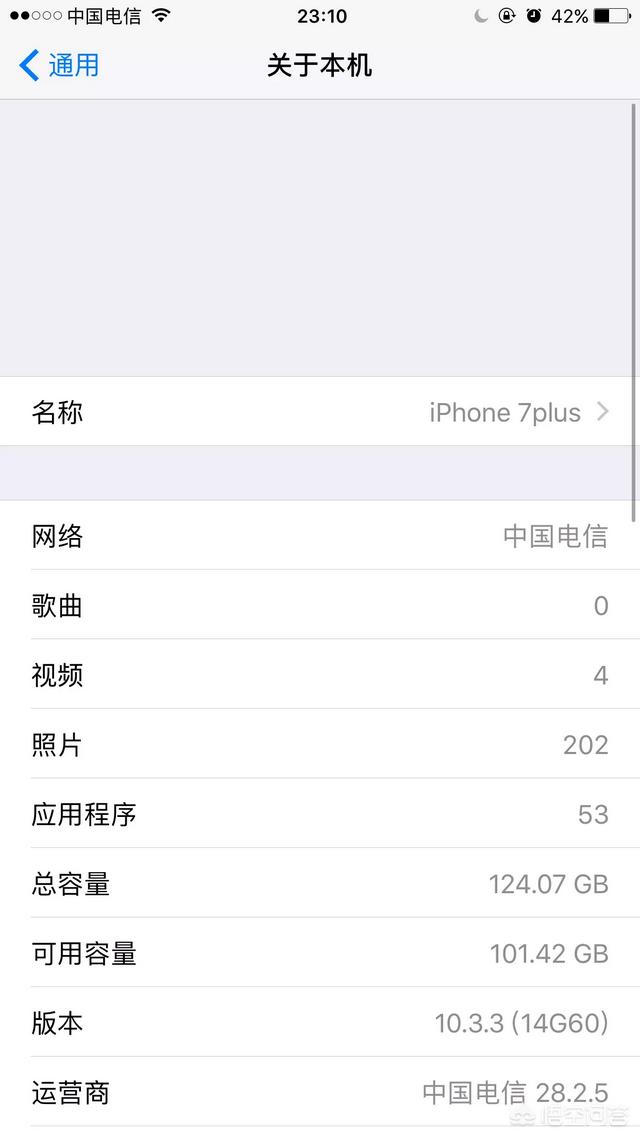Image resolution: width=640 pixels, height=1138 pixels.
Task: Open the 名称 row to rename the device
Action: [x=320, y=412]
